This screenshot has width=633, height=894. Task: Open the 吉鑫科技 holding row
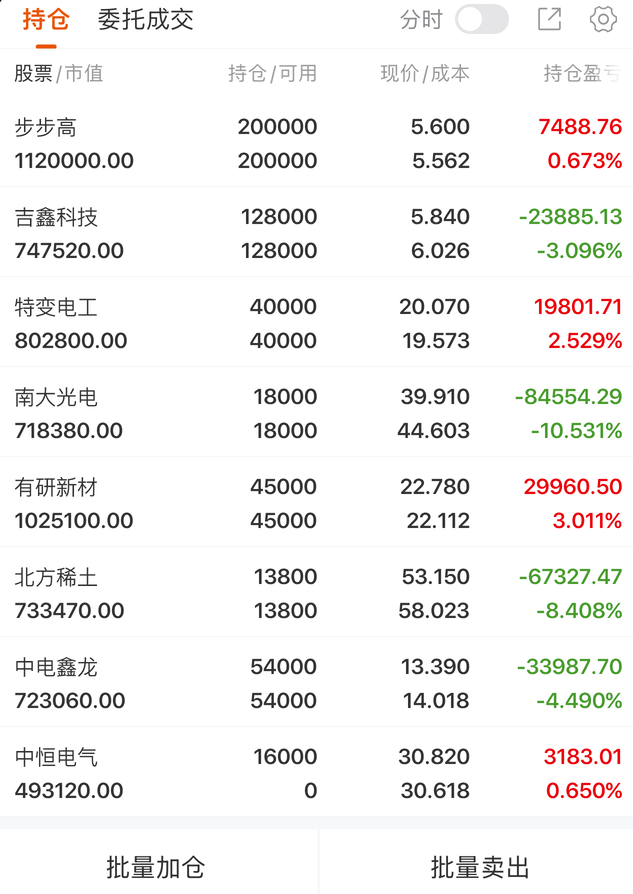pos(316,234)
